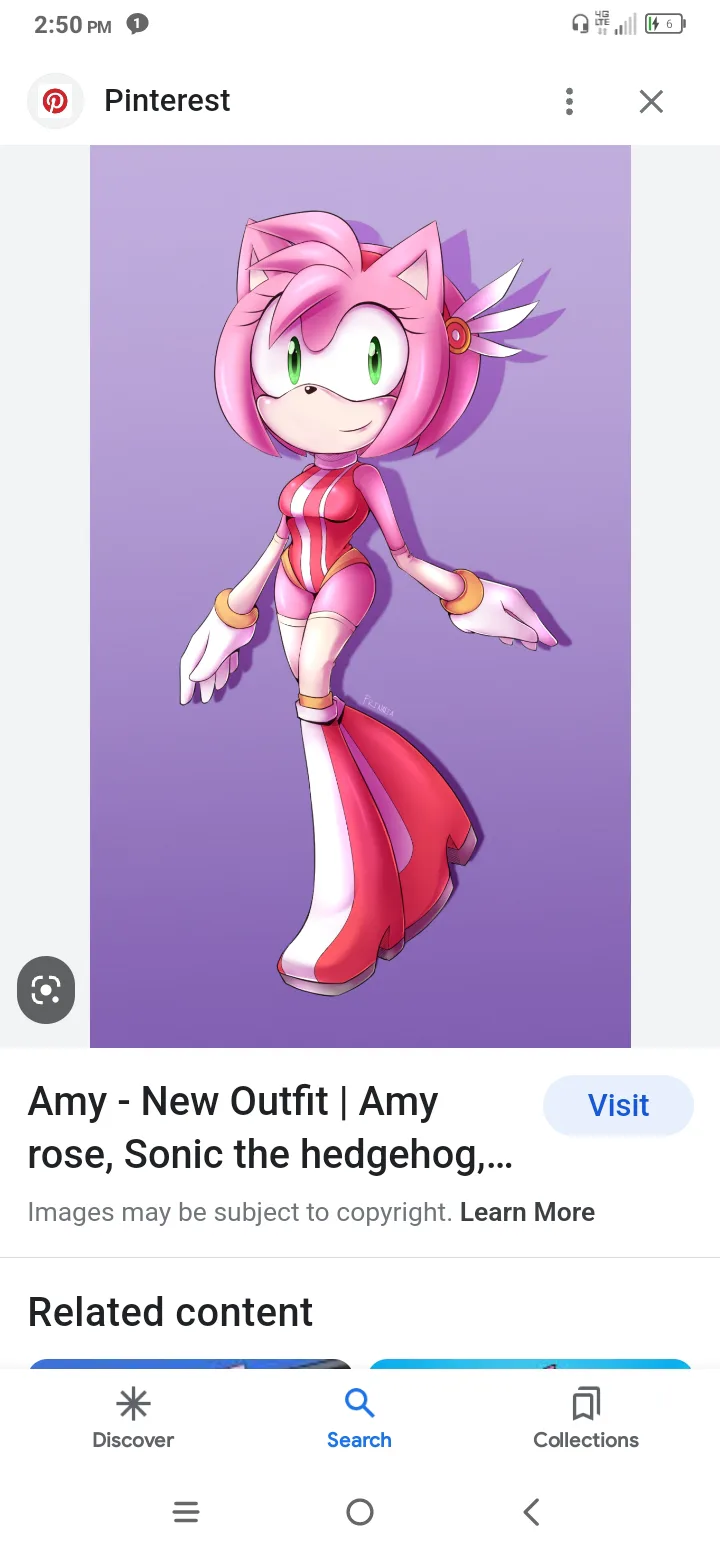Open the three-dot overflow menu
The image size is (720, 1560).
pos(569,101)
